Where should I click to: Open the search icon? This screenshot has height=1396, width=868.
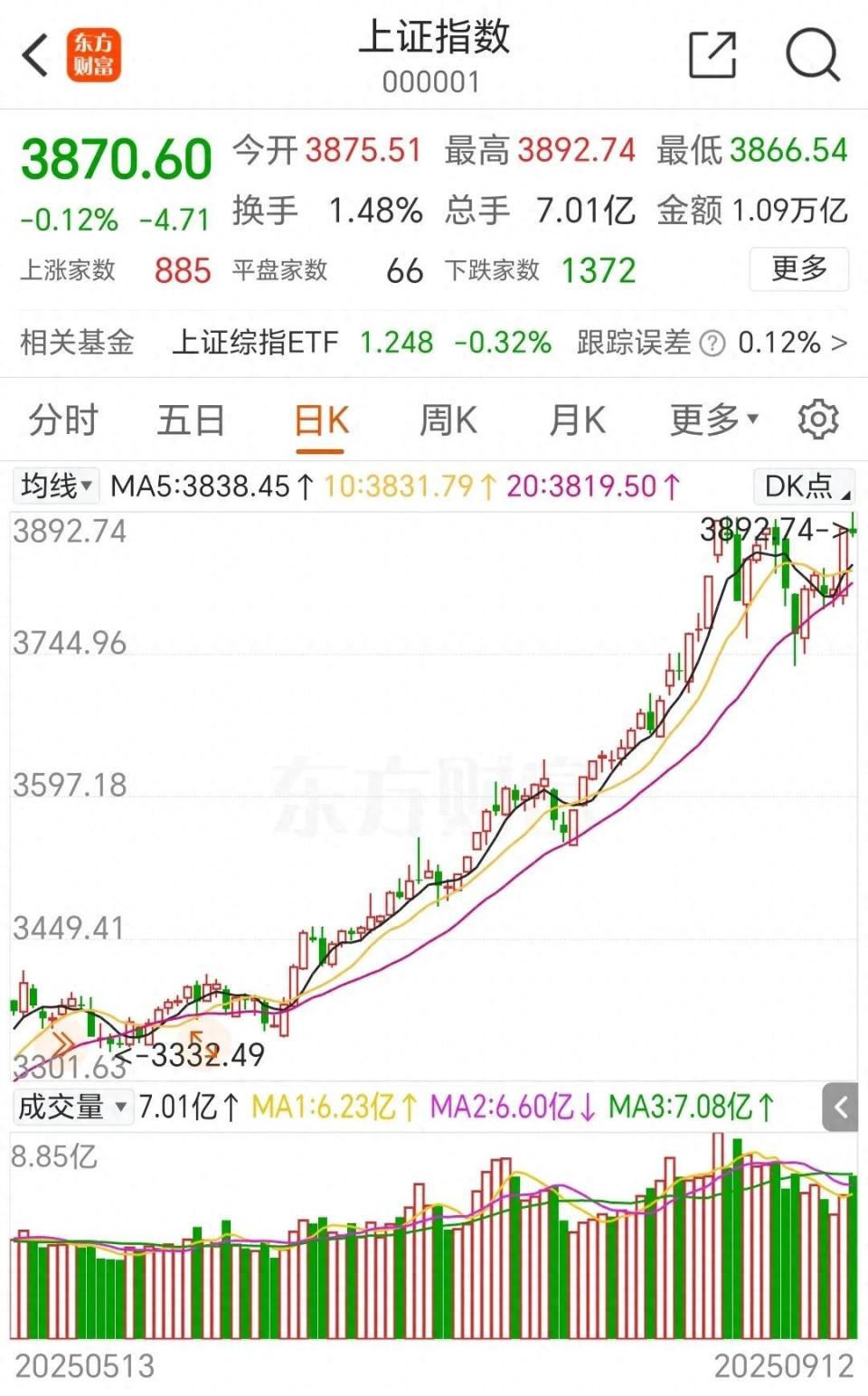tap(813, 56)
